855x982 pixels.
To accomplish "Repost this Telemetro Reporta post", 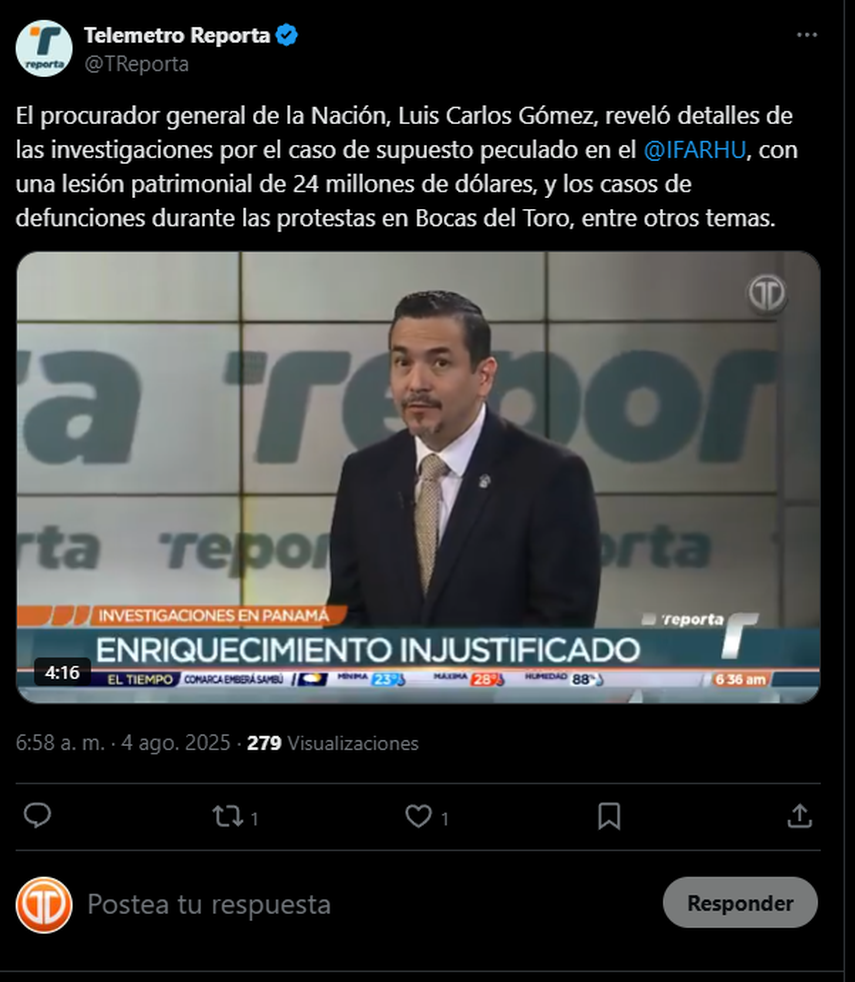I will click(228, 817).
